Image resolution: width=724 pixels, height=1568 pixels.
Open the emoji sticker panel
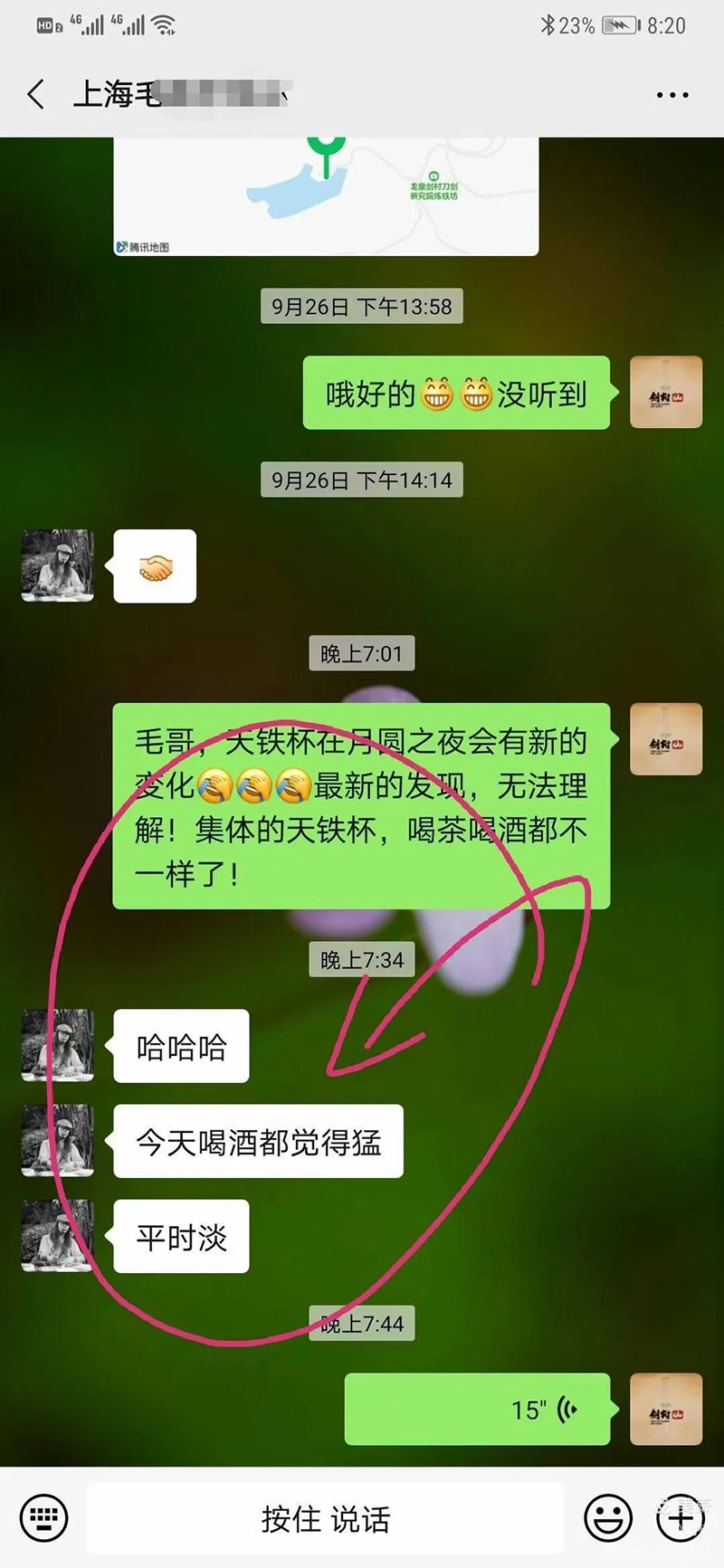pos(608,1518)
